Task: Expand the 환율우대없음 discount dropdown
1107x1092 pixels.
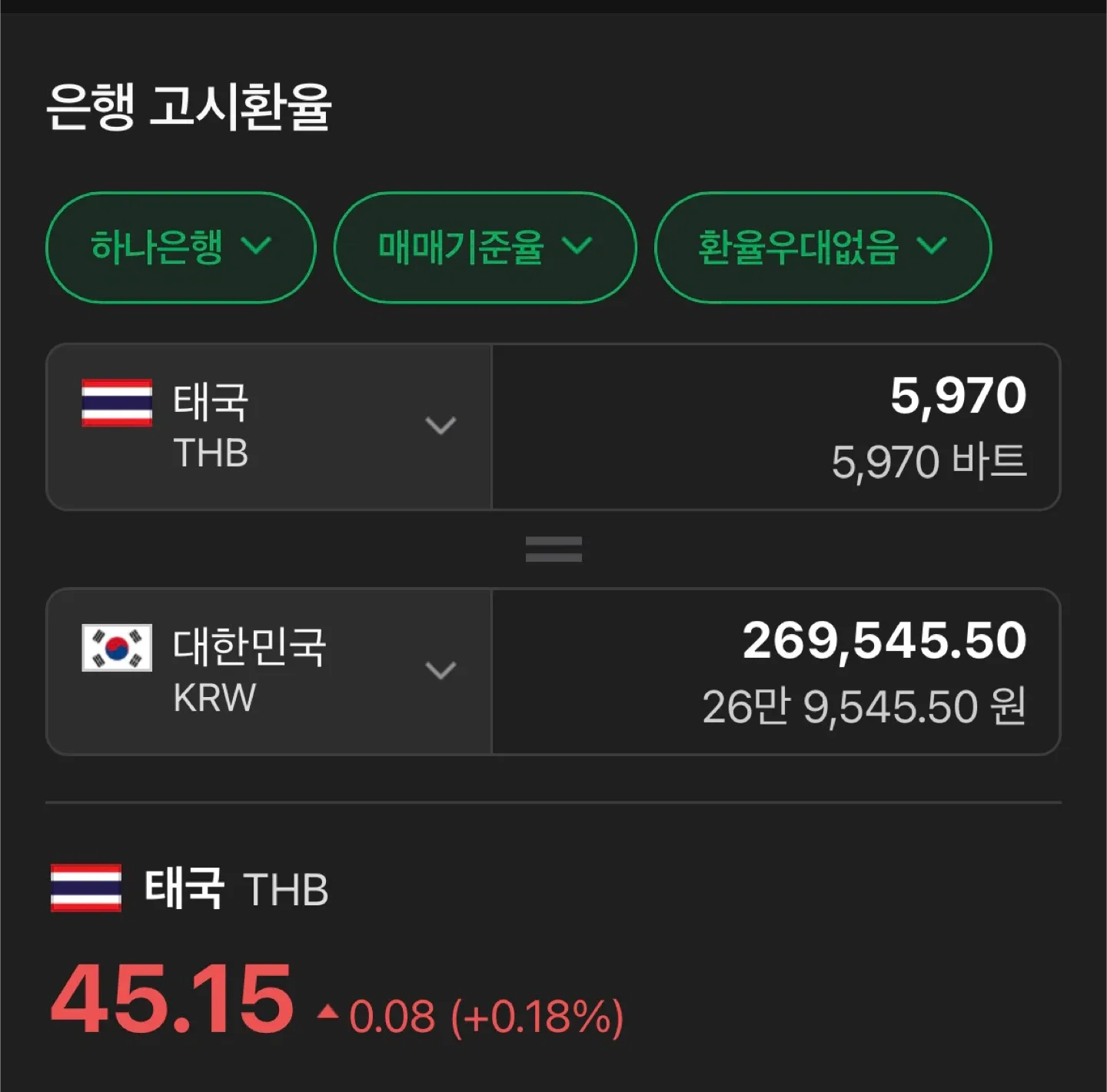Action: click(822, 247)
